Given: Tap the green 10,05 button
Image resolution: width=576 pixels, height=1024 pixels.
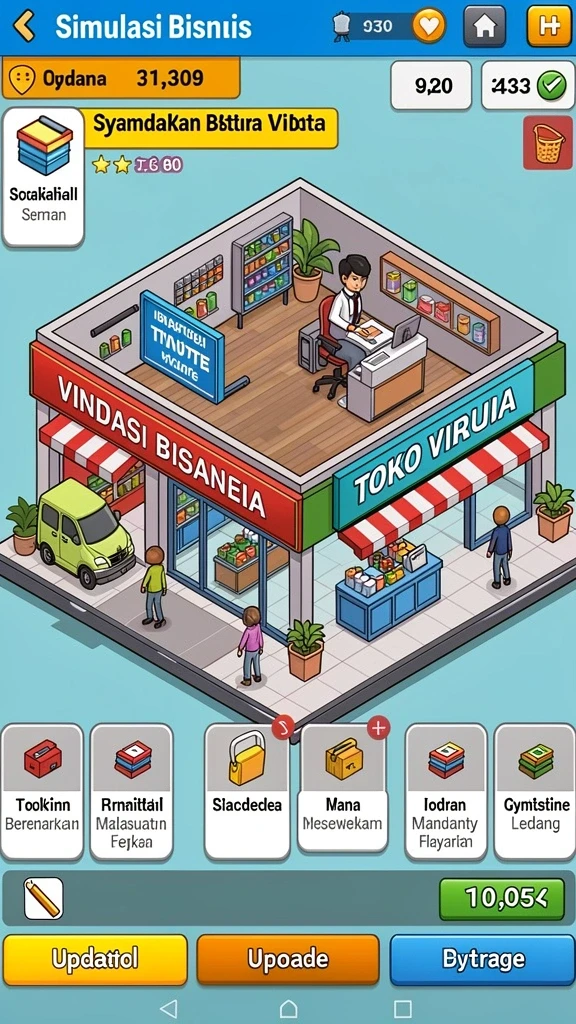Looking at the screenshot, I should click(502, 899).
